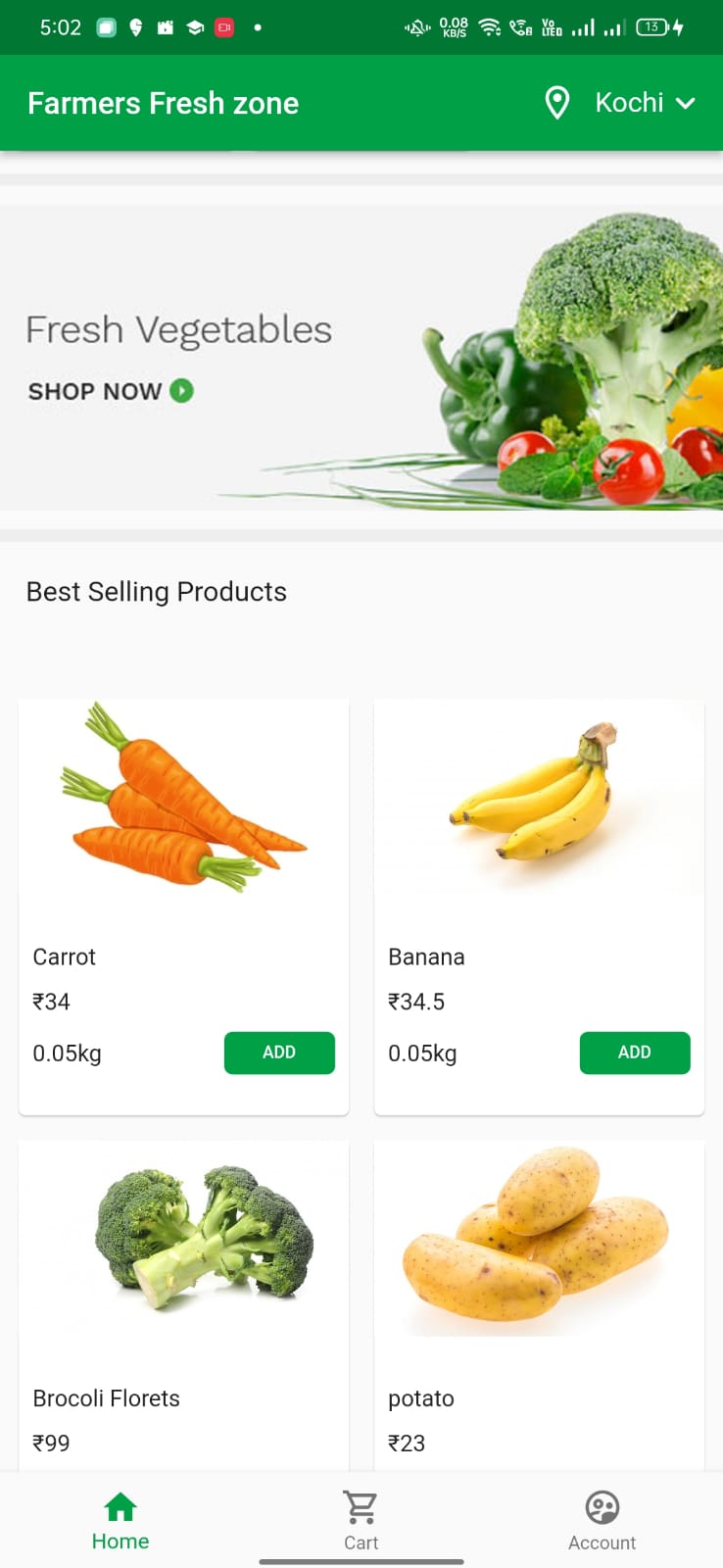
Task: Open the Account section icon
Action: click(x=601, y=1506)
